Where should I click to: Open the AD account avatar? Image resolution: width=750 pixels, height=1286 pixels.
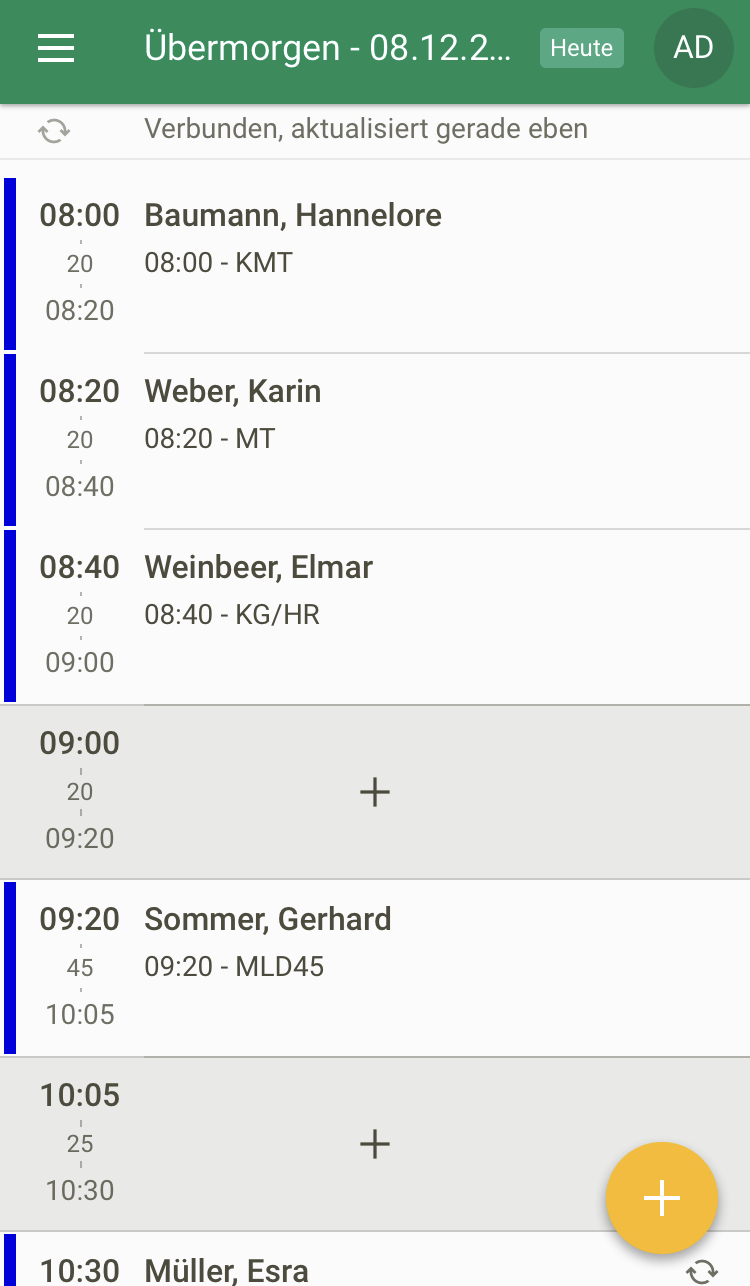[x=693, y=46]
